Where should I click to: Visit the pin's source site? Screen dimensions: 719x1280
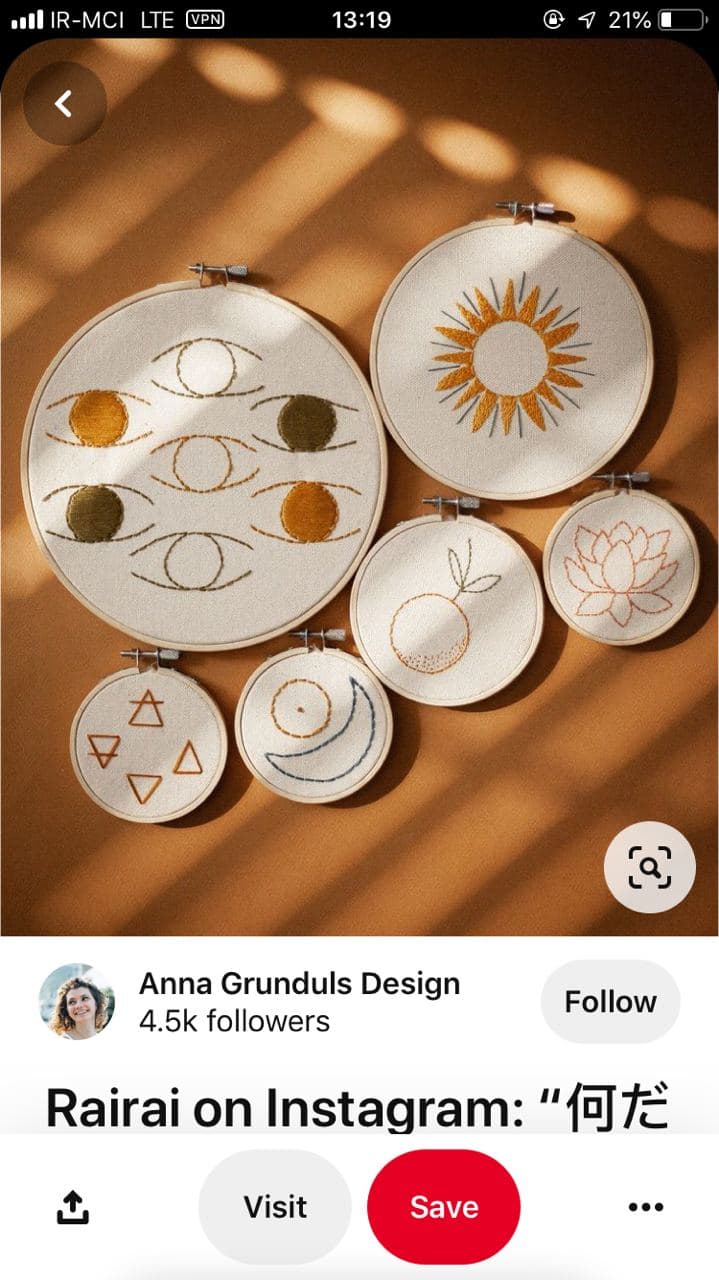click(275, 1207)
